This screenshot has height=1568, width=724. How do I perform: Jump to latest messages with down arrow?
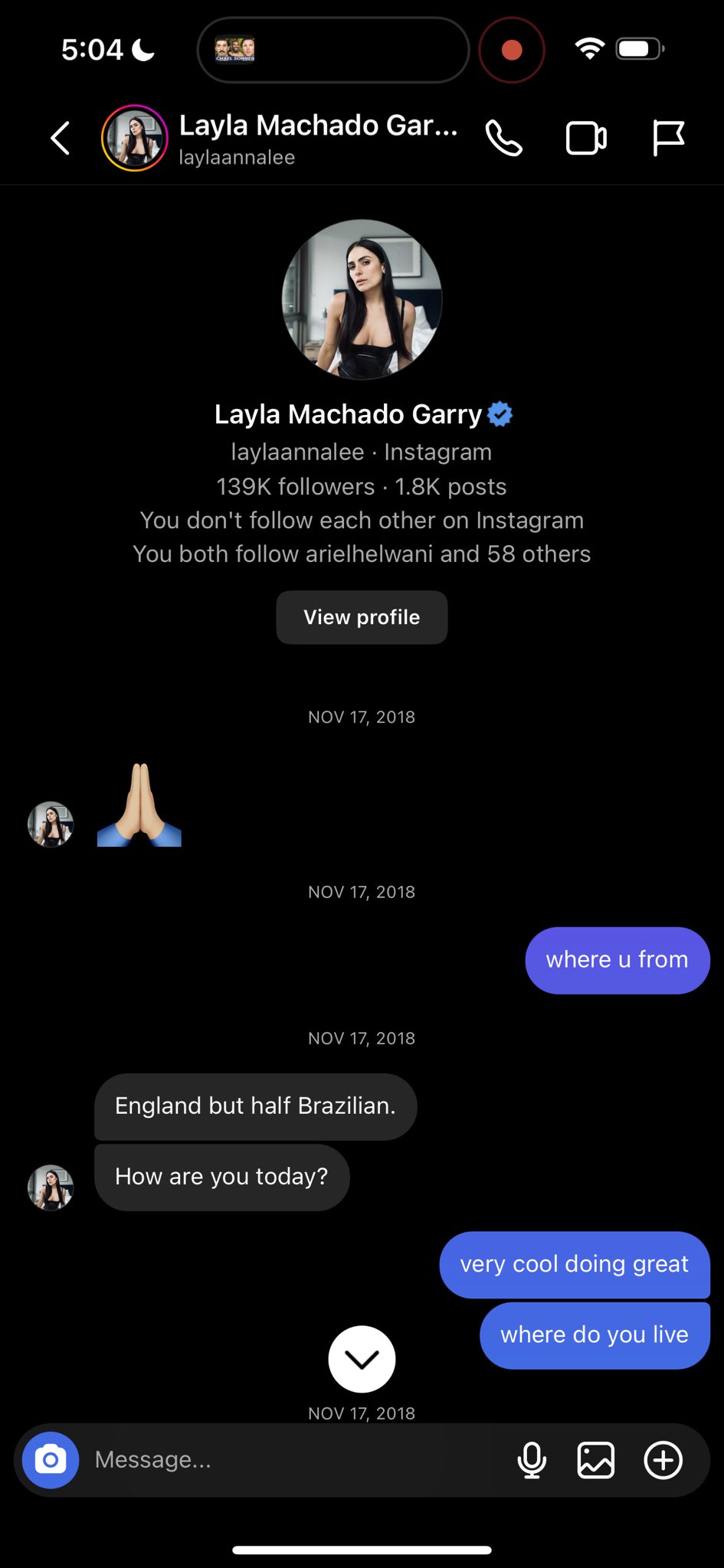362,1359
